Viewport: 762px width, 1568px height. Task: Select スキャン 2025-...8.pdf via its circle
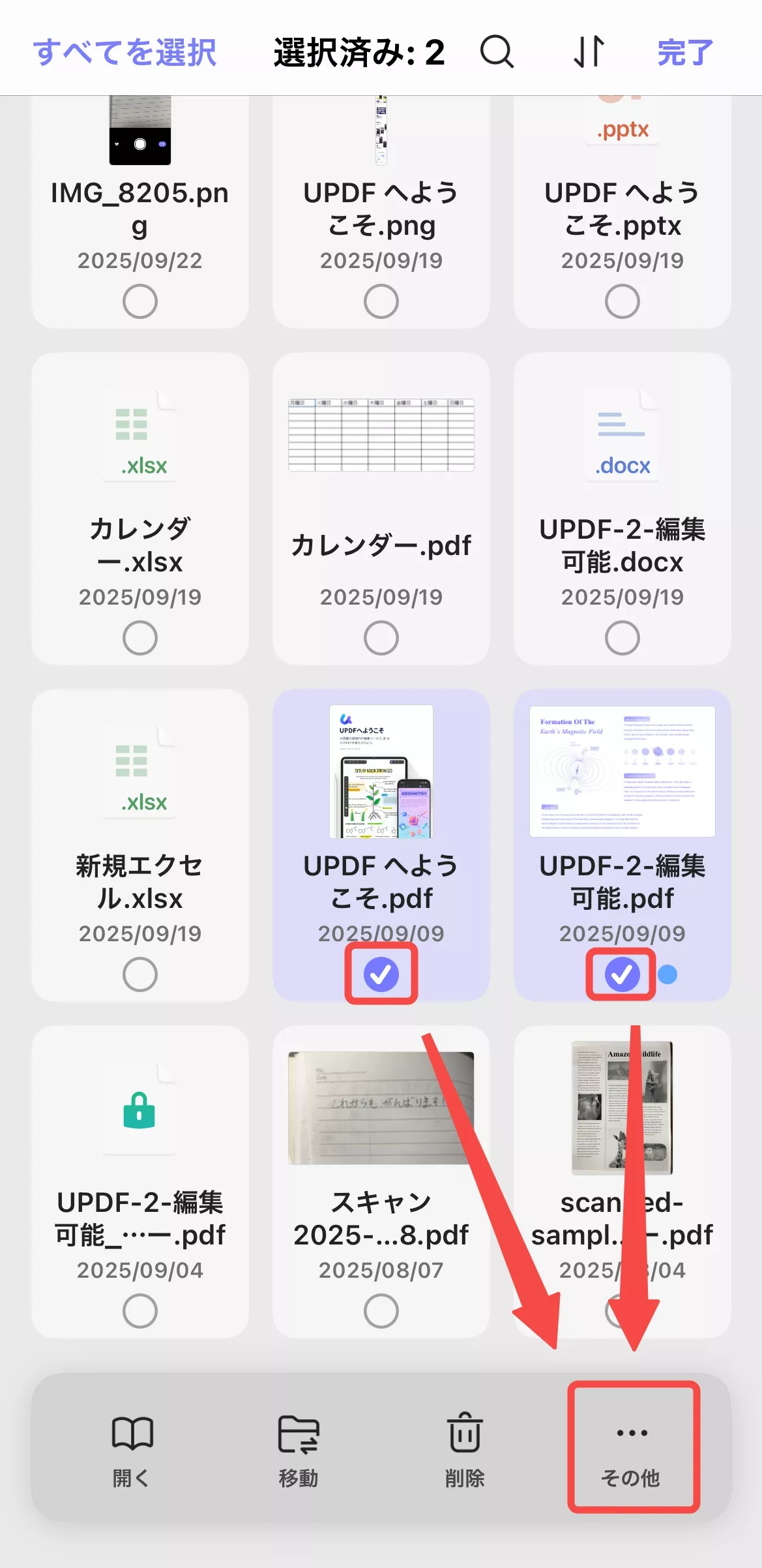point(381,1310)
